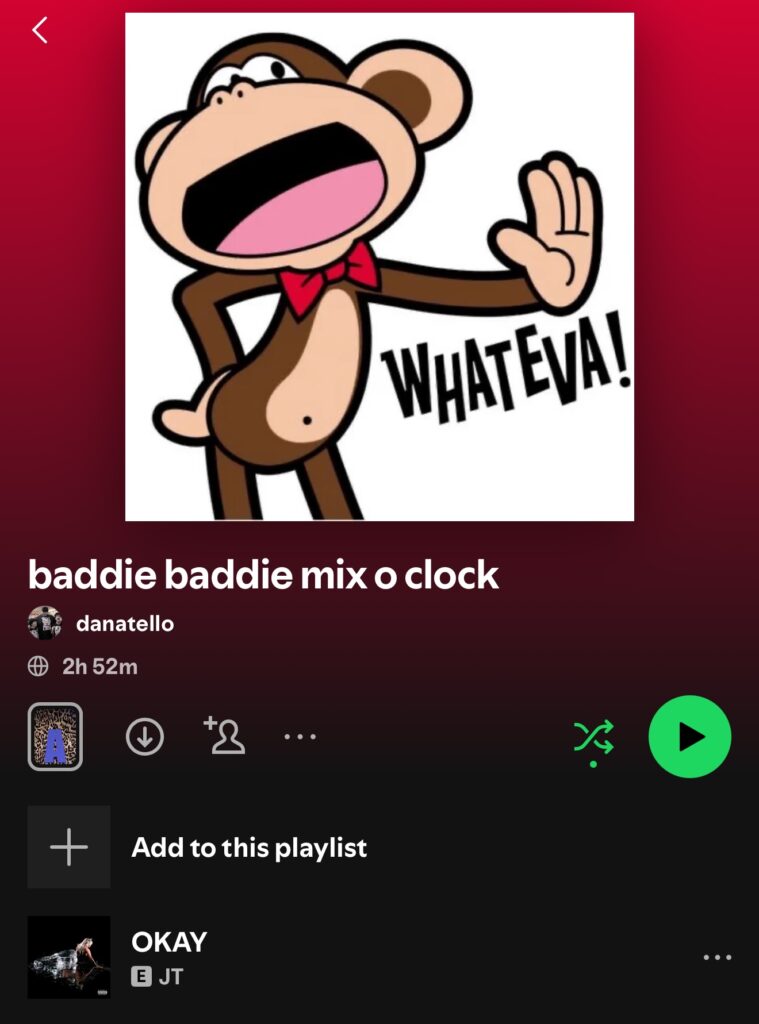Play the baddie baddie mix playlist

point(689,737)
